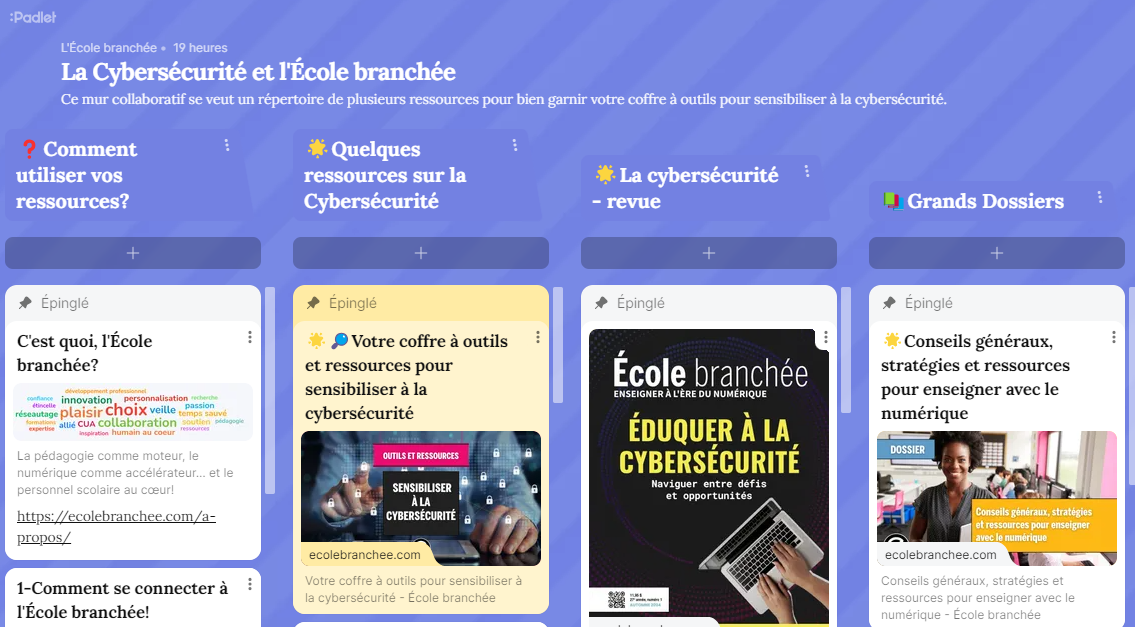This screenshot has height=627, width=1135.
Task: Open menu of 'Conseils généraux, stratégies' post
Action: [1114, 337]
